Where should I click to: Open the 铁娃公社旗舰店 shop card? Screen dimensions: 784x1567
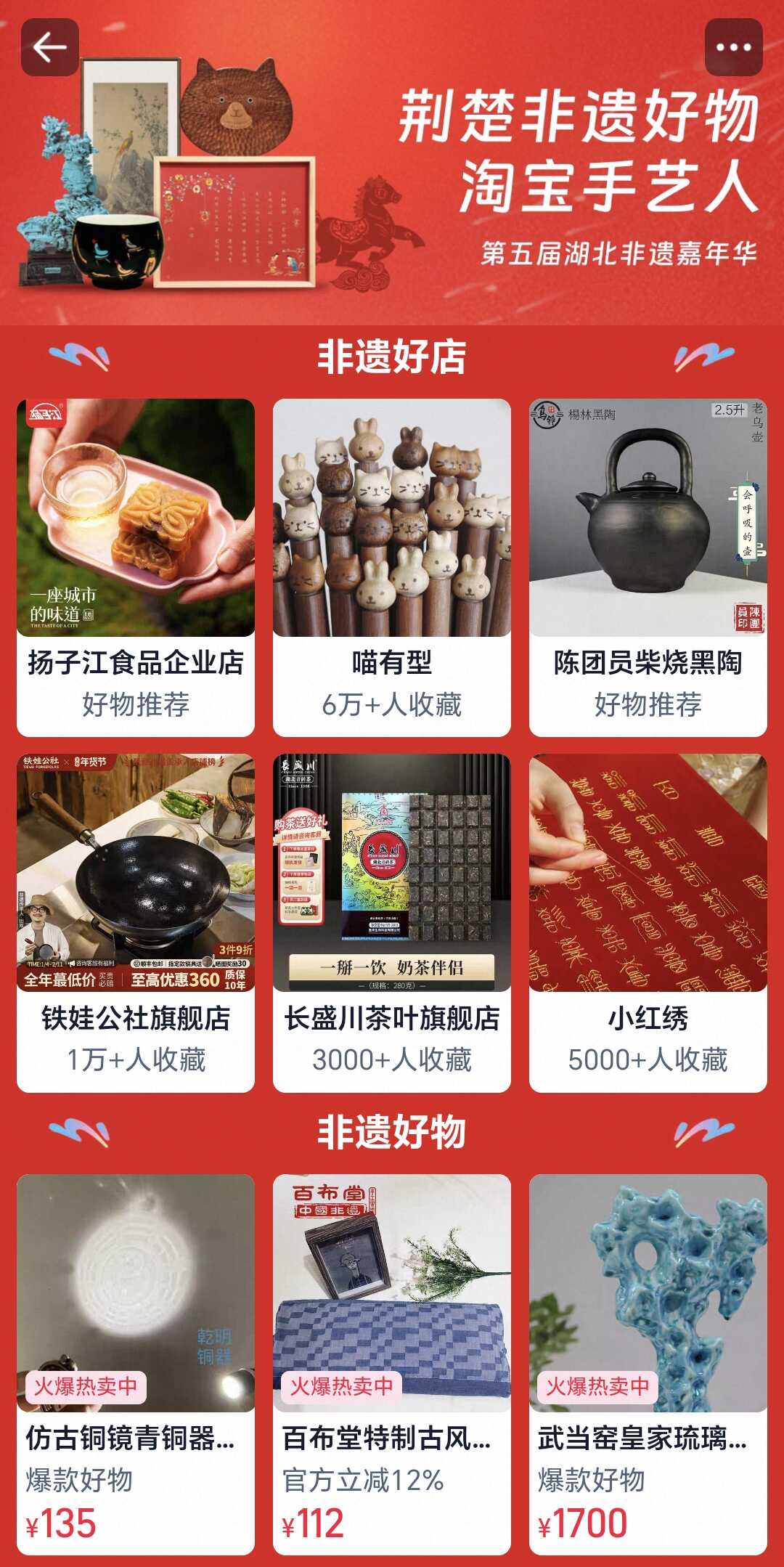(136, 922)
